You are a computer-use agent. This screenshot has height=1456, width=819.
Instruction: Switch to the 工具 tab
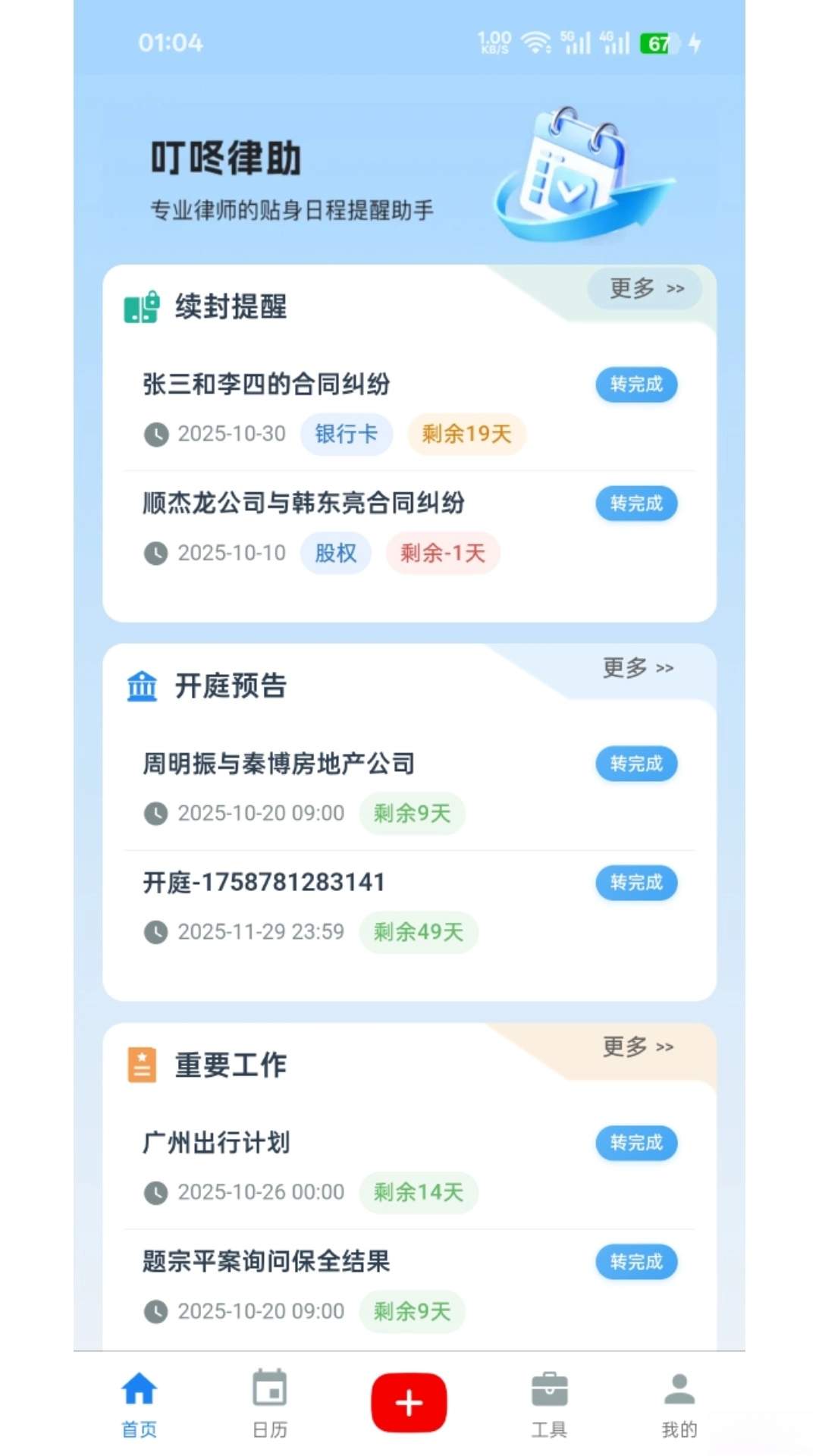coord(549,1404)
